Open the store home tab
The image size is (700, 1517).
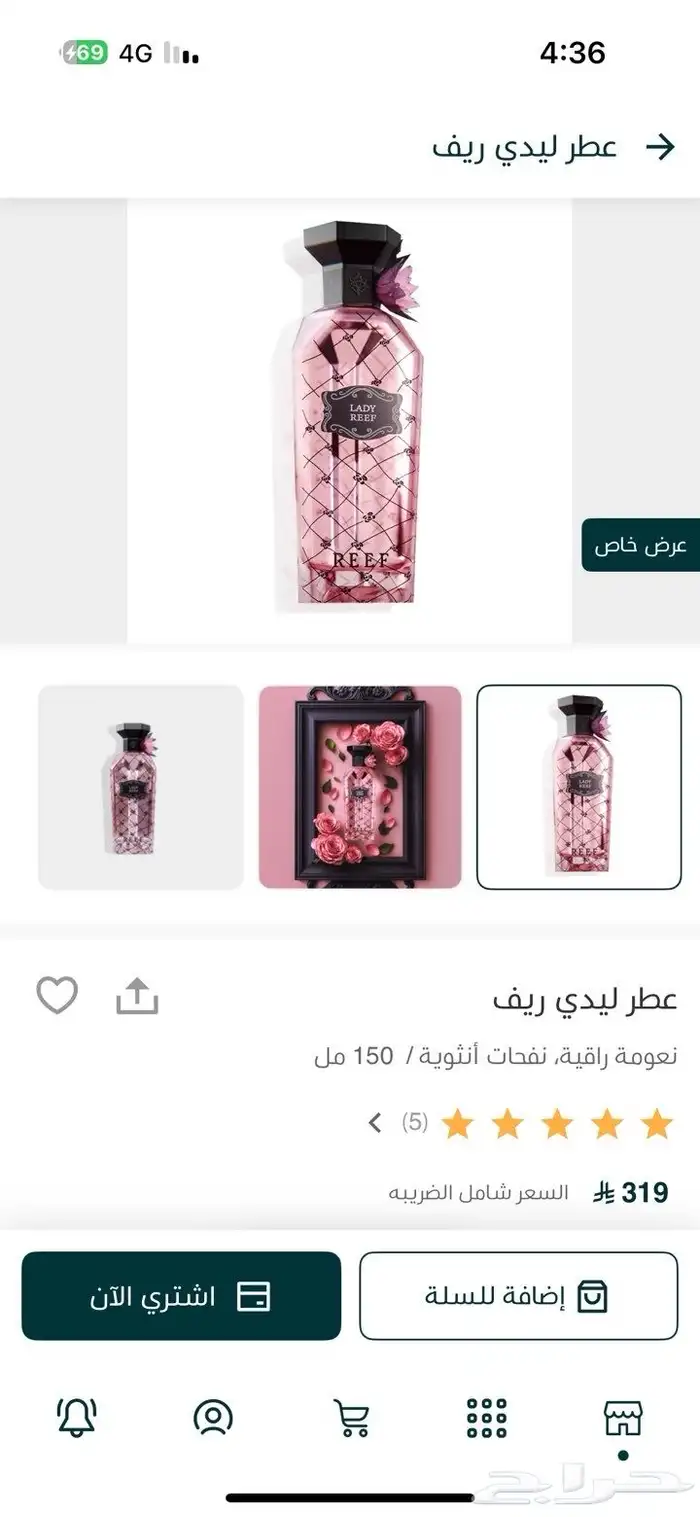coord(623,1418)
